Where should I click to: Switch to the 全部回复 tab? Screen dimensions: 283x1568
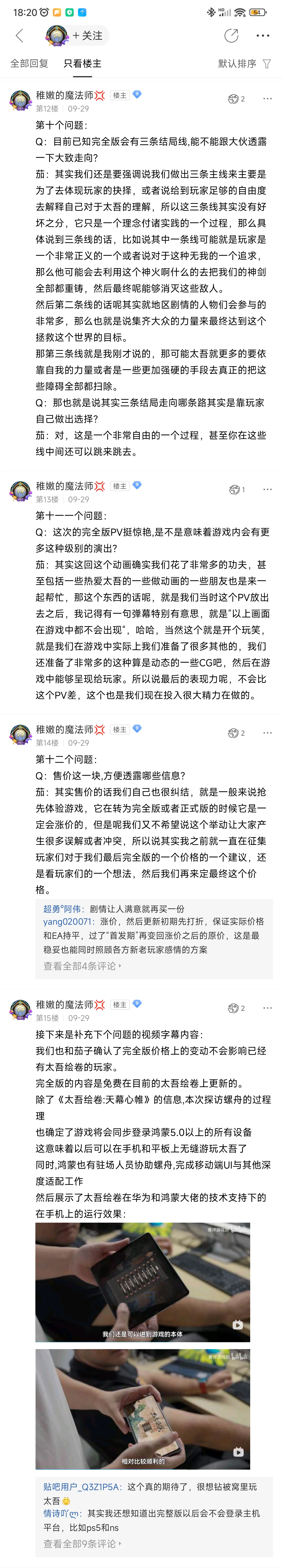coord(29,63)
